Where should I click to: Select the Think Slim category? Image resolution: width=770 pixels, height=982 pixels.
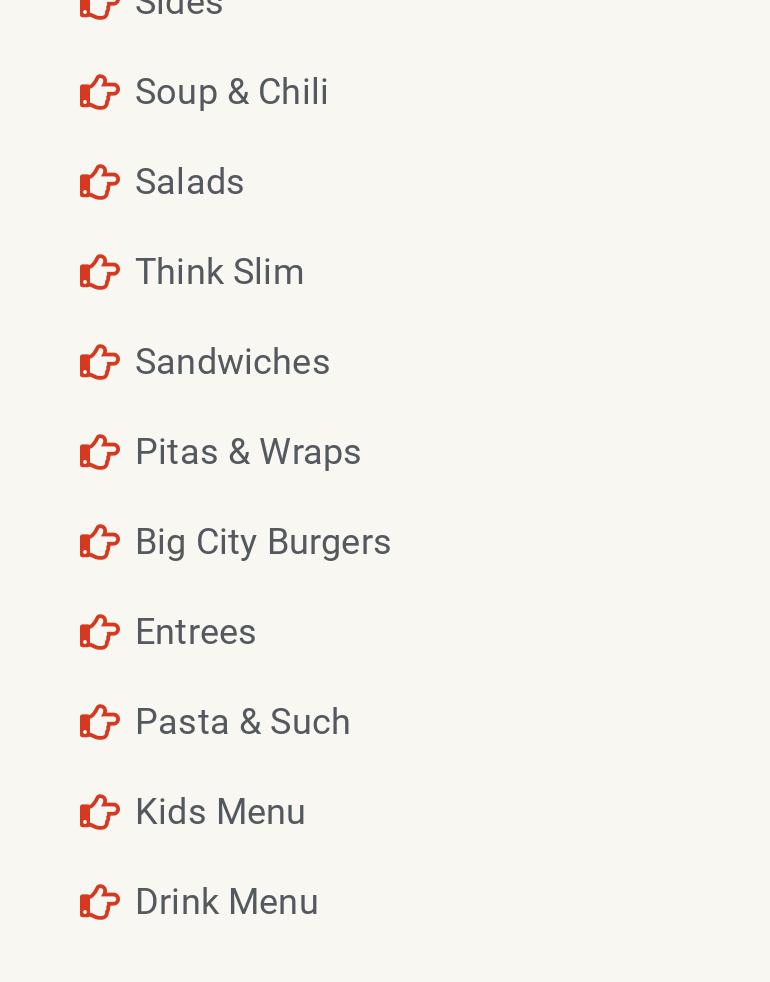[219, 272]
